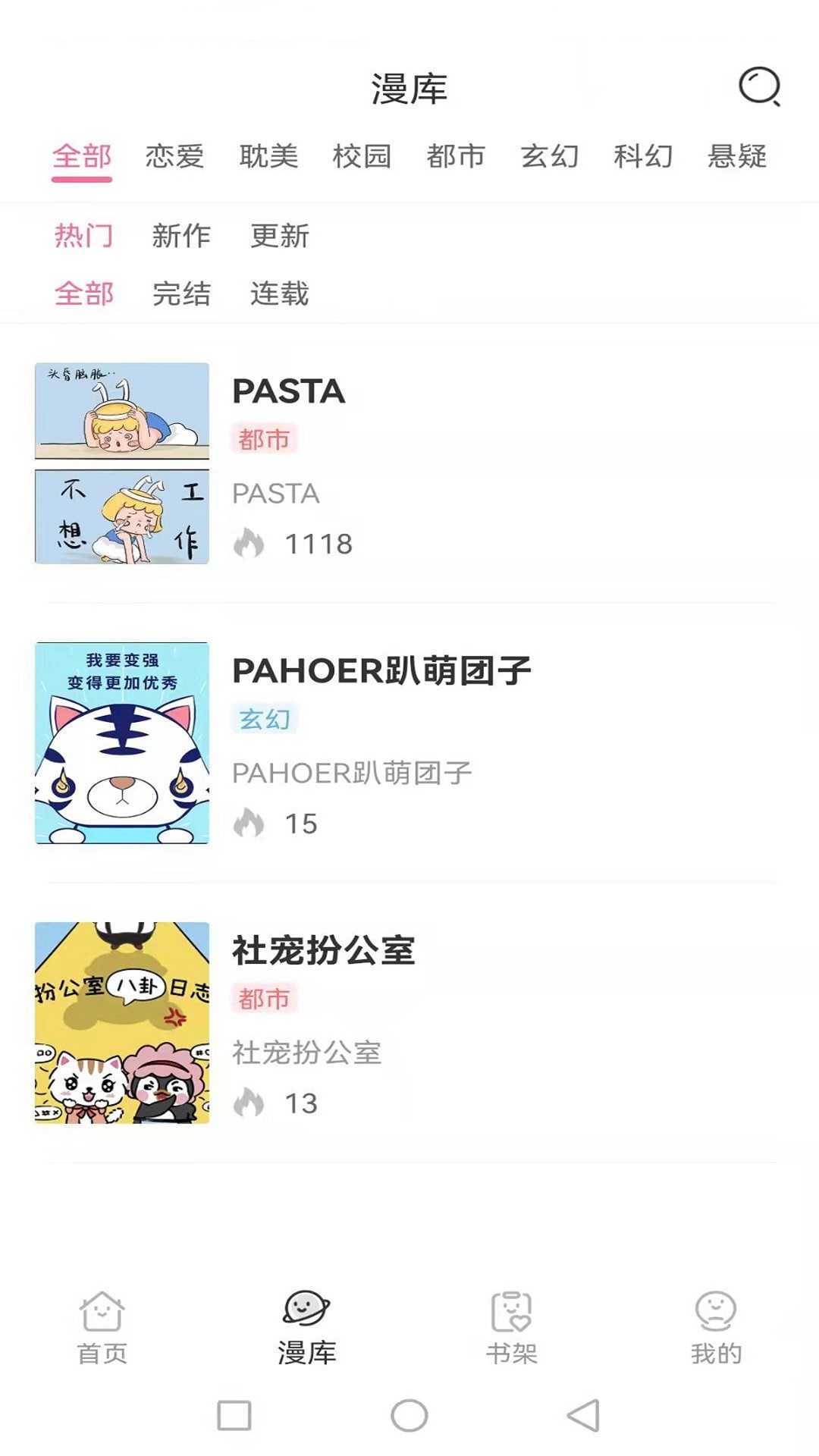The image size is (819, 1456).
Task: Choose 热门 popular sorting option
Action: [83, 236]
